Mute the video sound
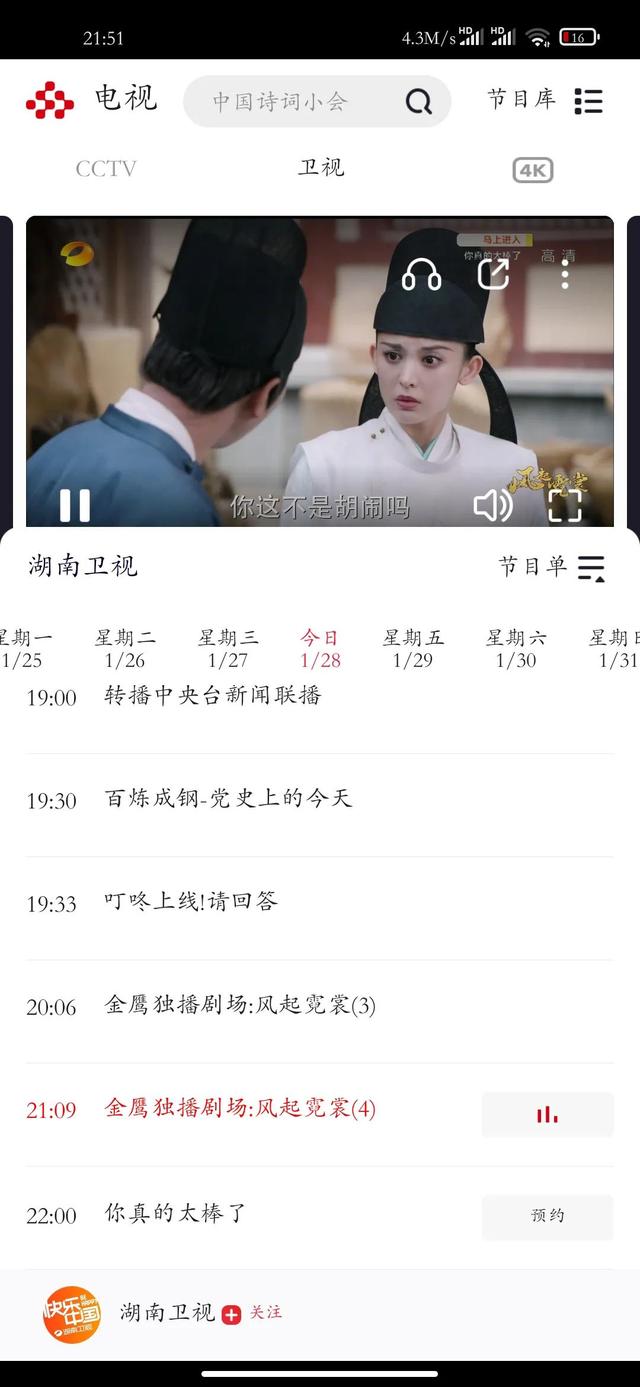The image size is (640, 1387). 492,506
